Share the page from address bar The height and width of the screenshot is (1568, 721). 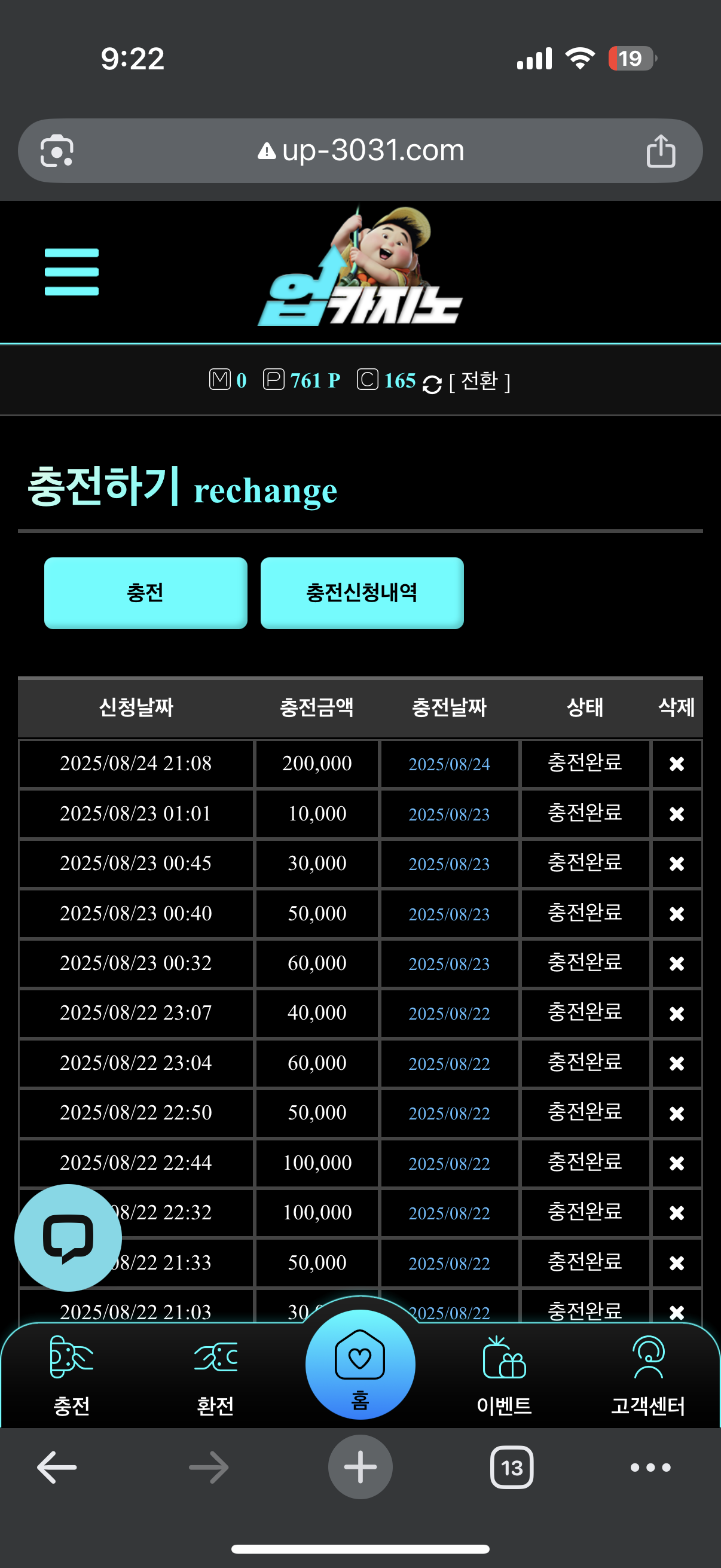pyautogui.click(x=660, y=151)
